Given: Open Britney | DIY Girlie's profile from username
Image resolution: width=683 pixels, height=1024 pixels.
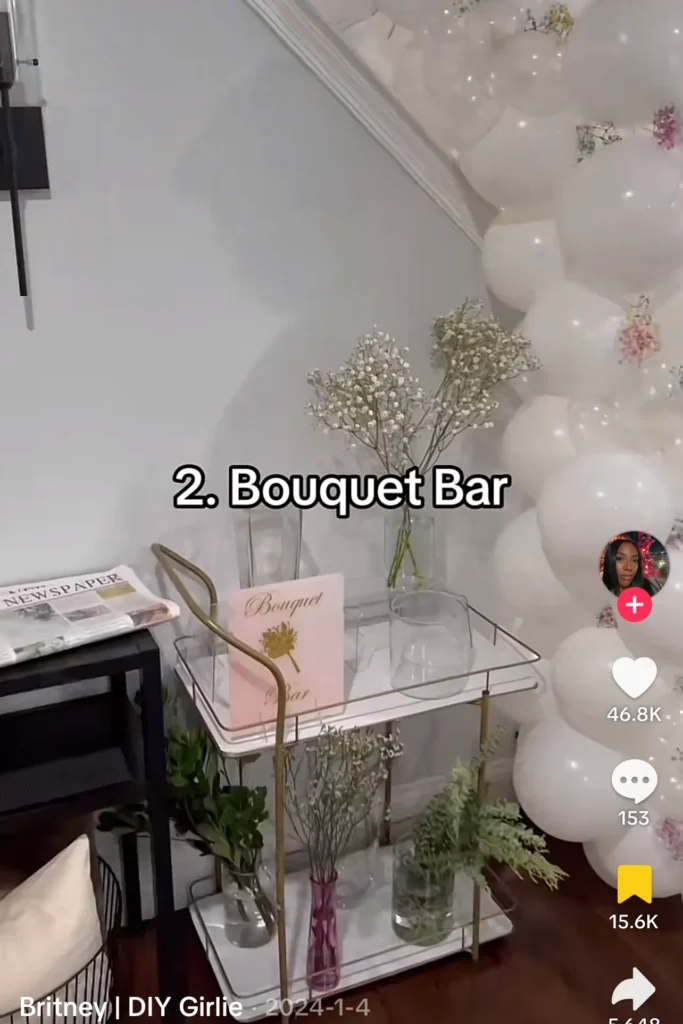Looking at the screenshot, I should (130, 1006).
